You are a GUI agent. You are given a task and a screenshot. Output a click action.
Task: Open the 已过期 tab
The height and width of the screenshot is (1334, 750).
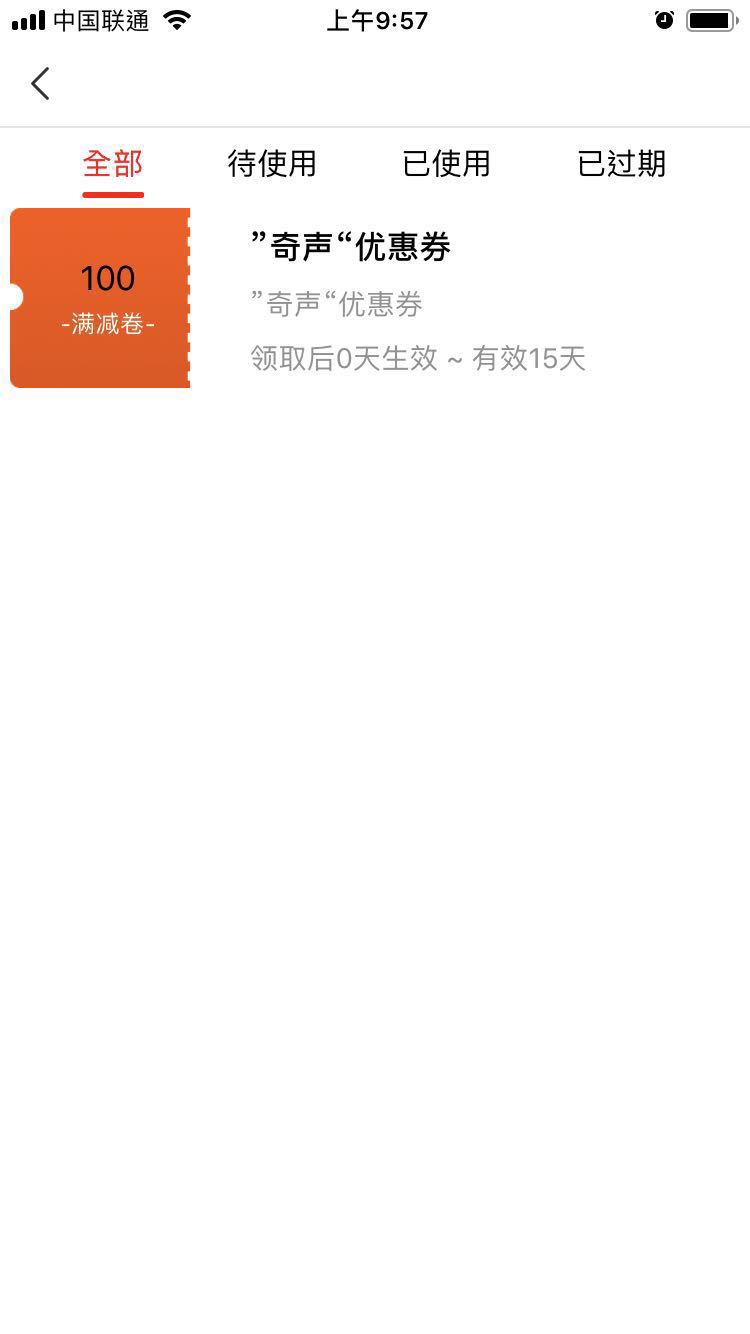621,163
